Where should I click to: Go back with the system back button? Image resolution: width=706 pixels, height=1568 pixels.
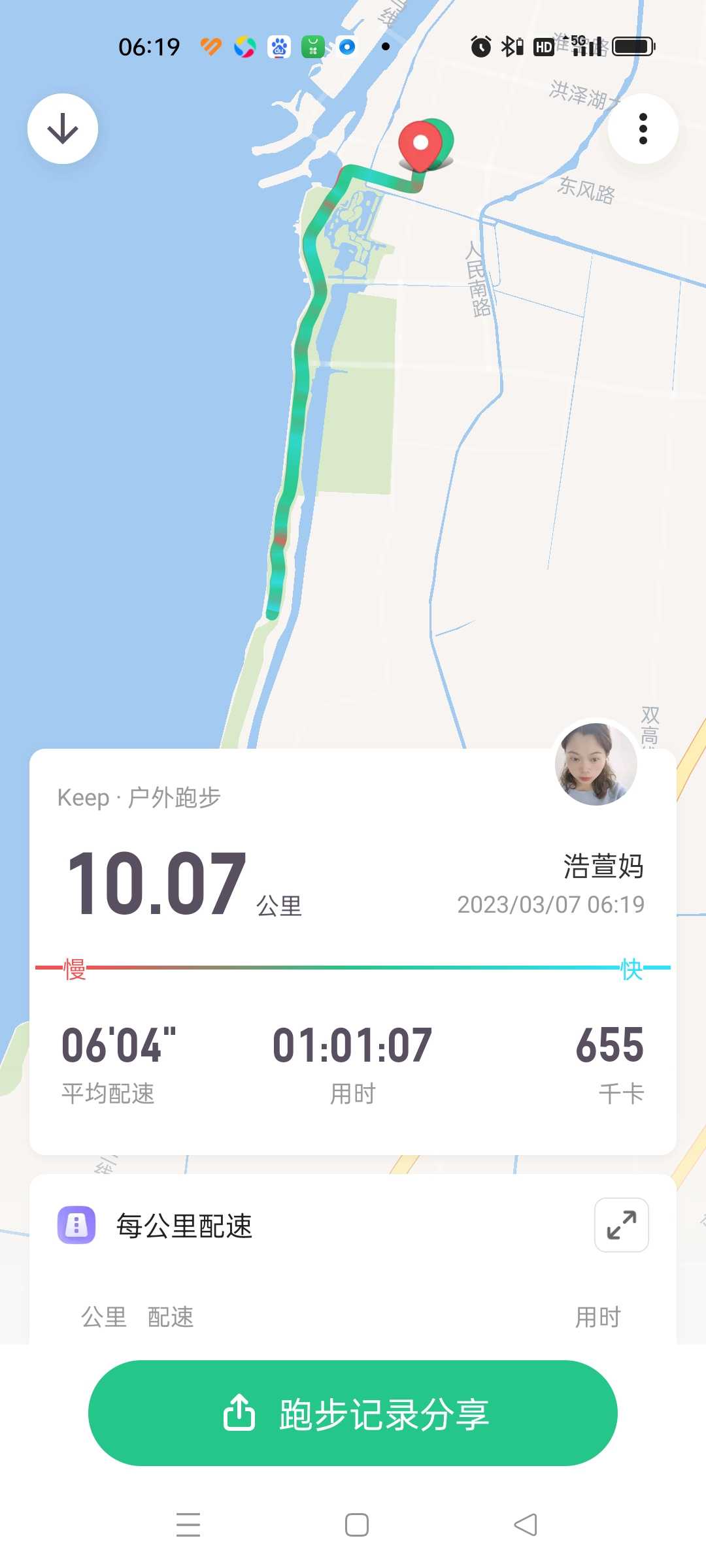coord(526,1525)
